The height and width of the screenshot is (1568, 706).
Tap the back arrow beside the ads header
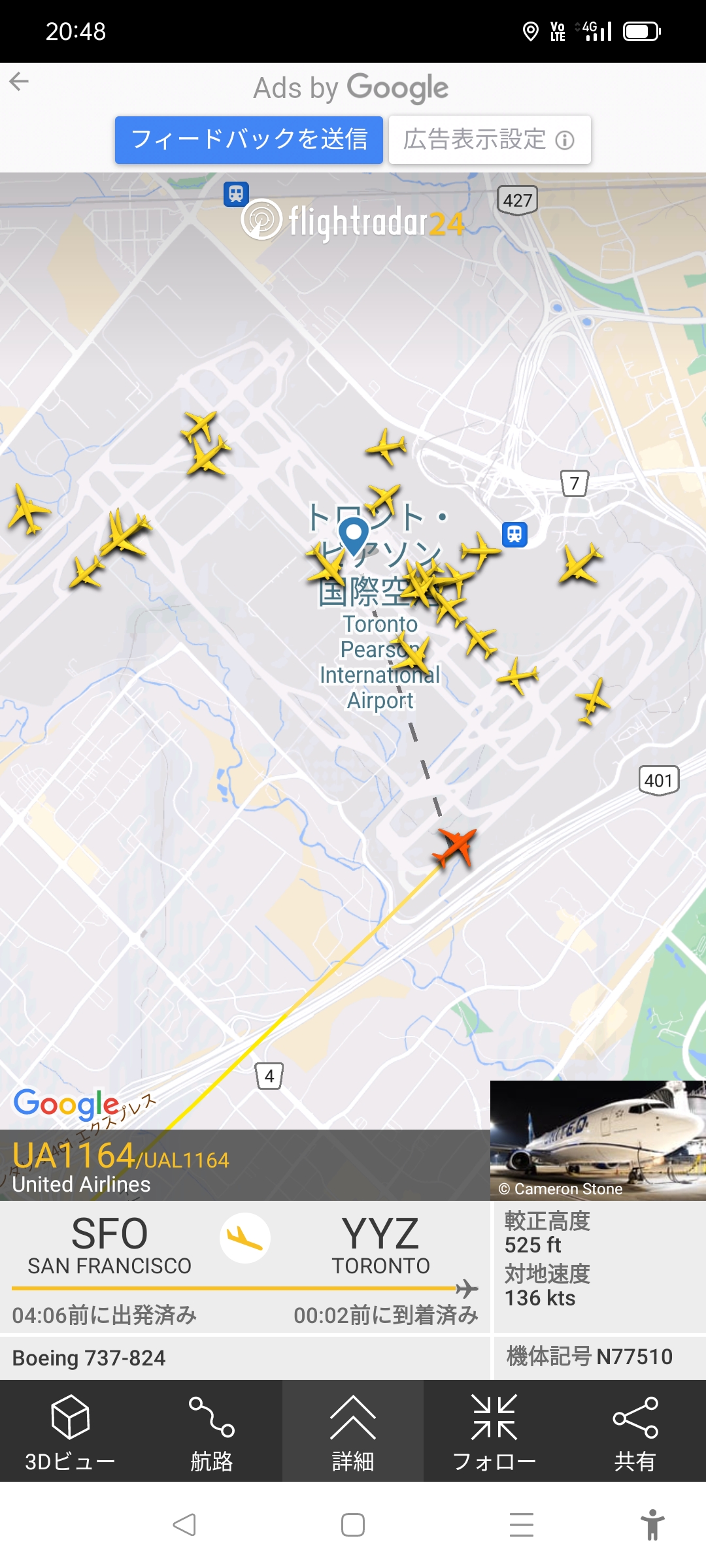(x=20, y=82)
